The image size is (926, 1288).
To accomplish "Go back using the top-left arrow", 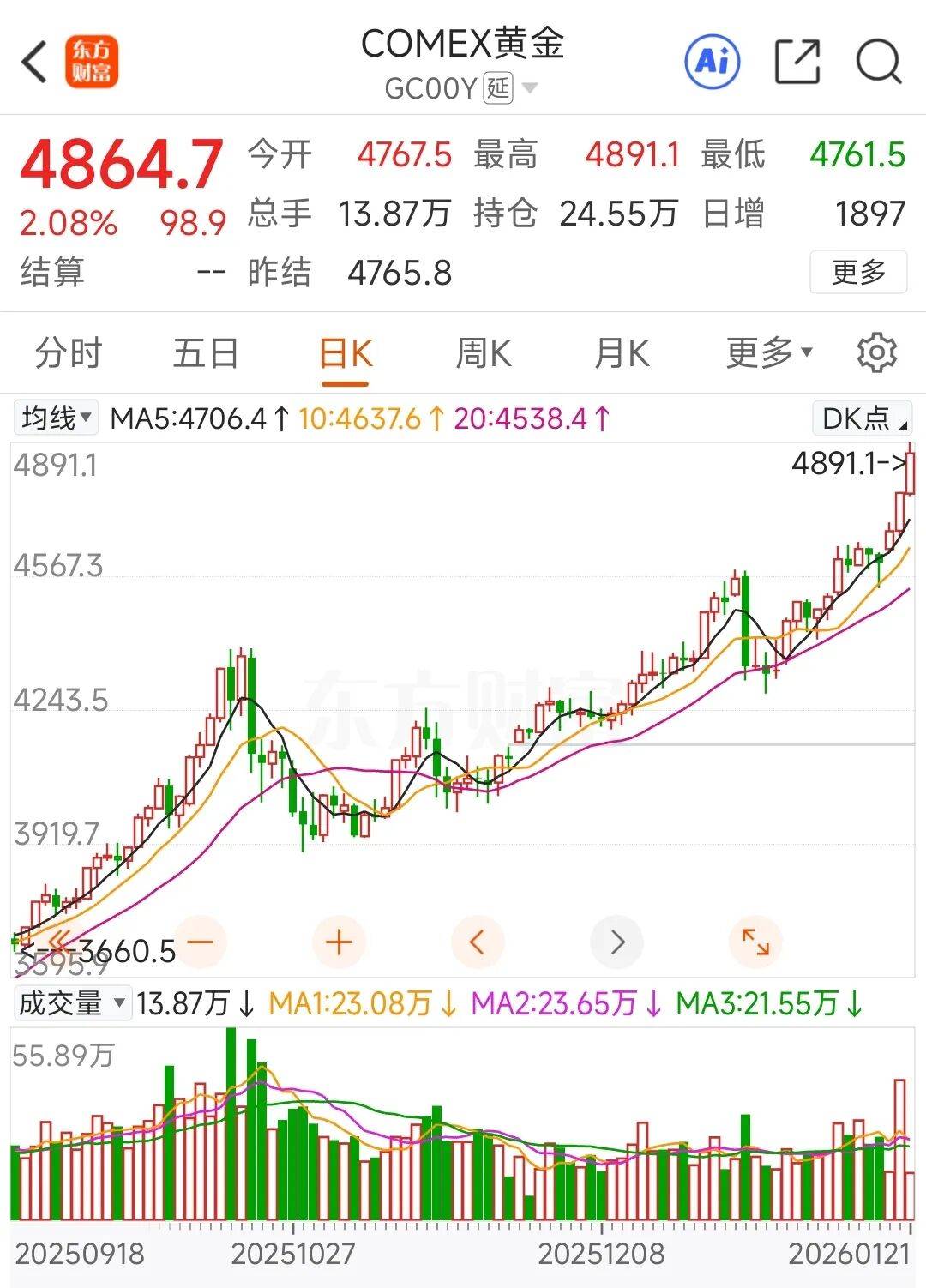I will point(34,63).
